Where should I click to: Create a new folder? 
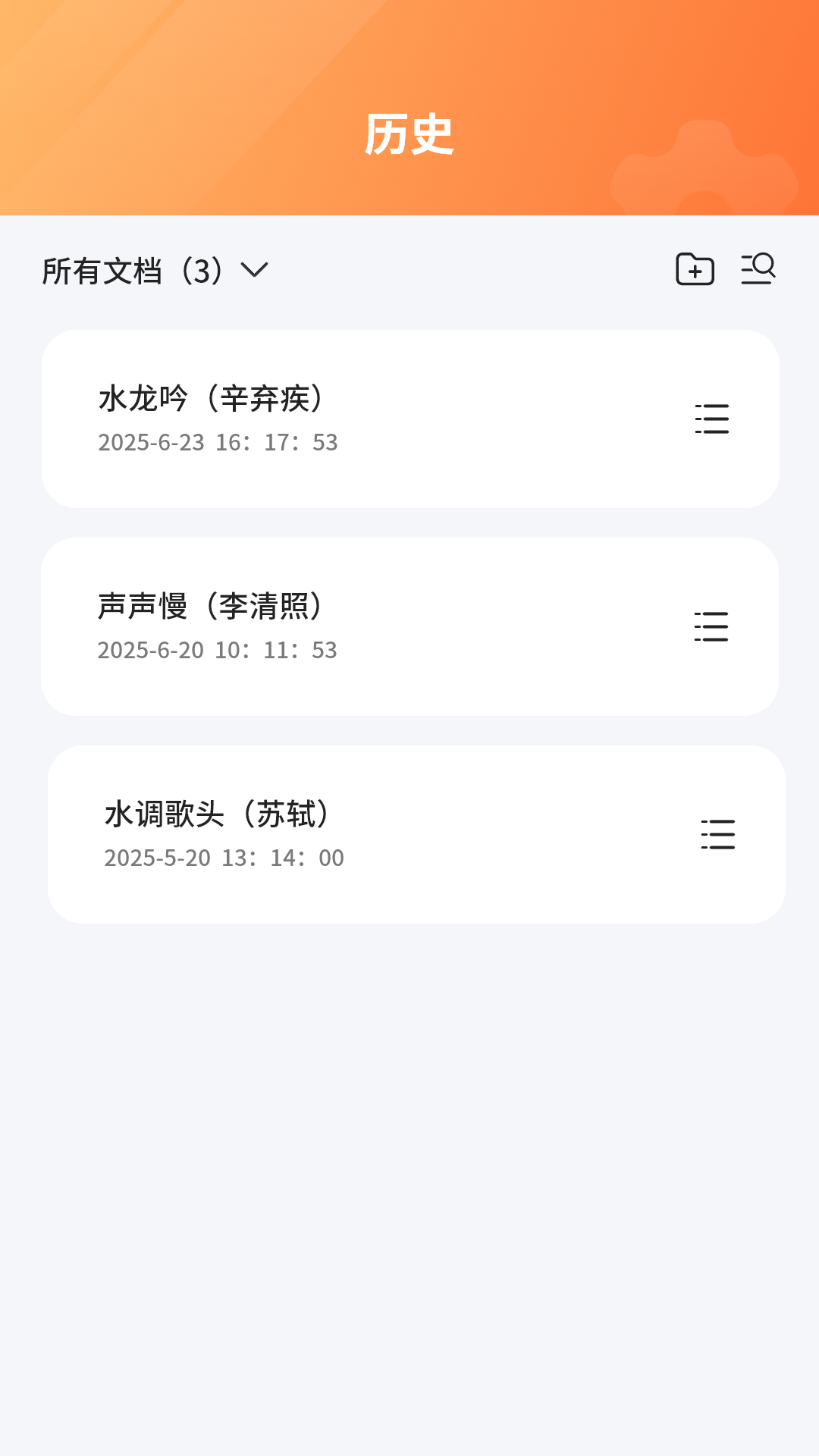coord(695,269)
